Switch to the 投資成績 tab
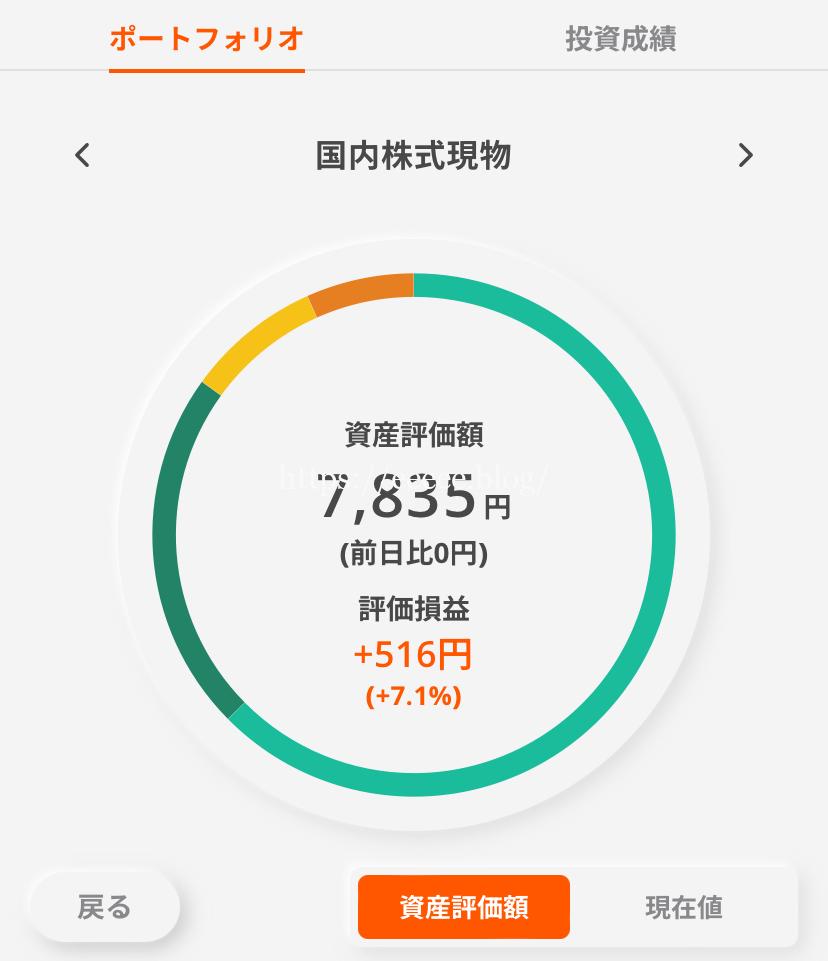The image size is (828, 961). [620, 39]
